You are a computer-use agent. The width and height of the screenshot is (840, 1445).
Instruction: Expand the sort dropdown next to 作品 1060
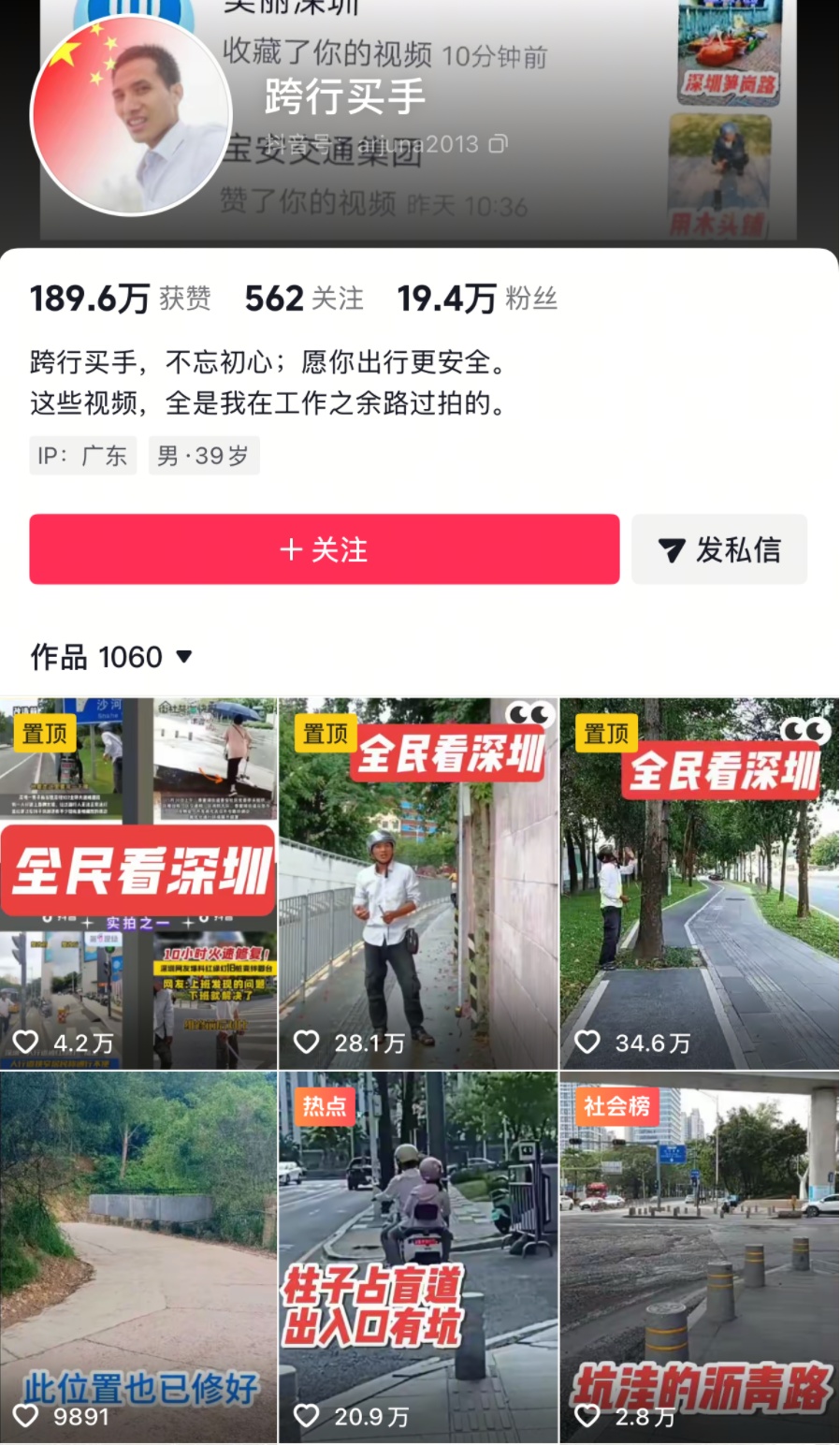(183, 657)
